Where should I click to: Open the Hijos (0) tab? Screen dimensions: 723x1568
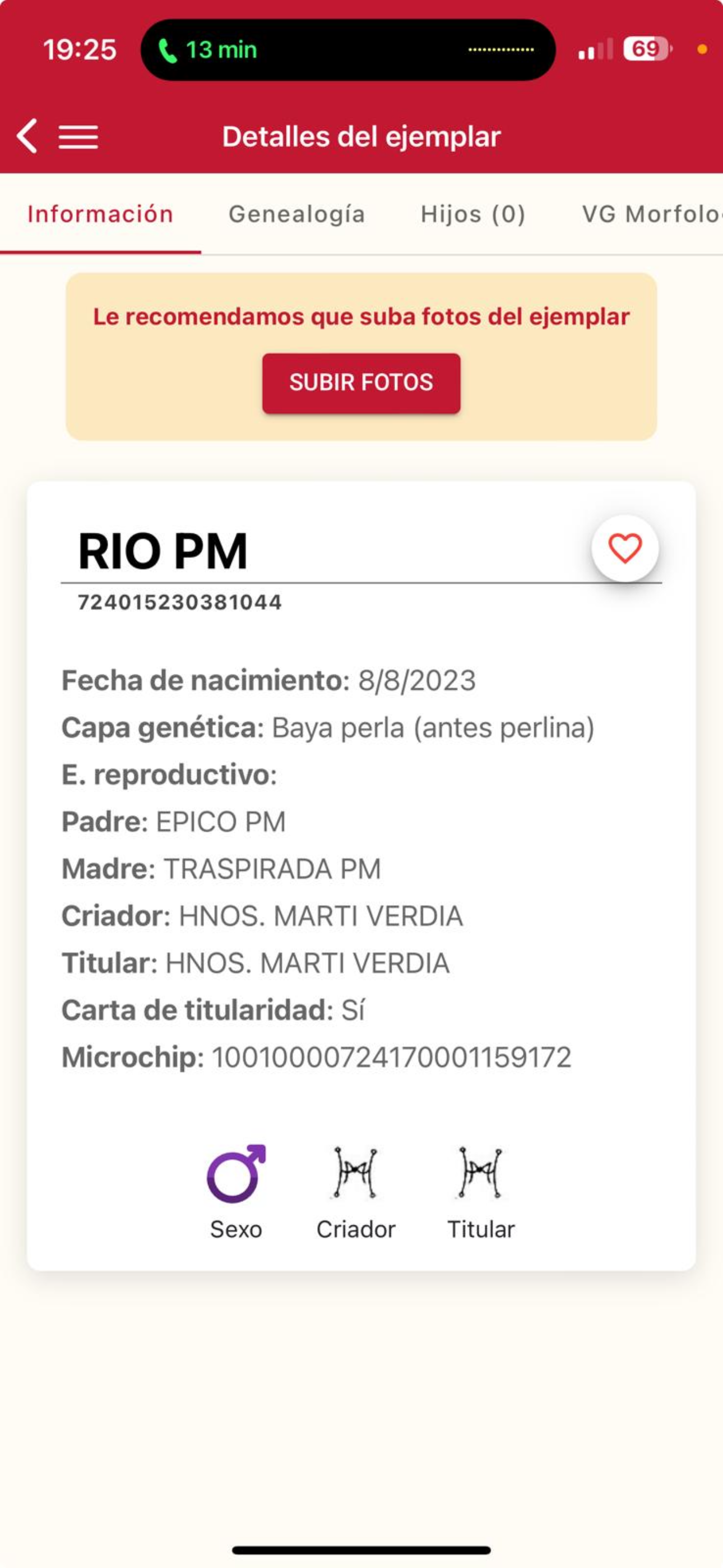[473, 214]
